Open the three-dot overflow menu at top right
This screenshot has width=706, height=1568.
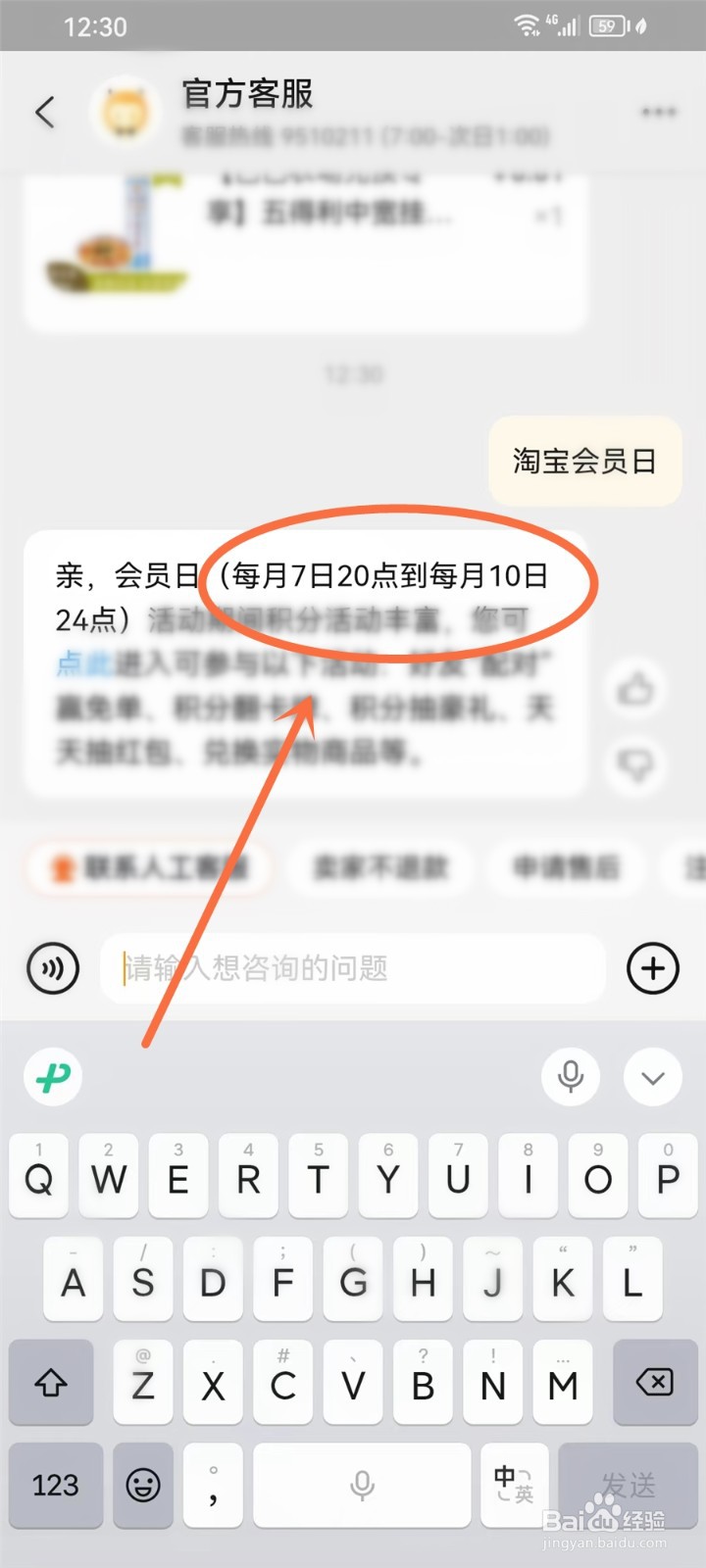coord(655,112)
